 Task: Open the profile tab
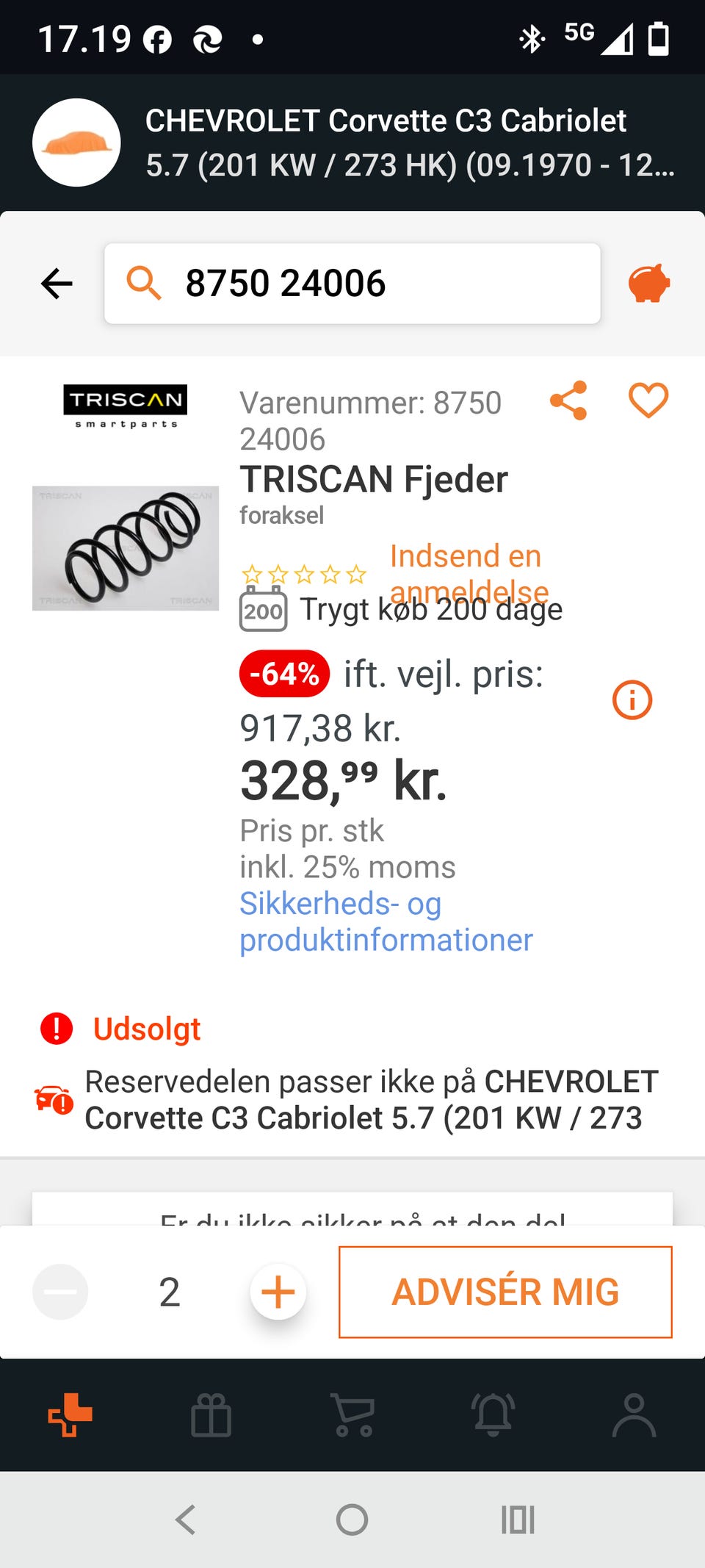coord(634,1414)
